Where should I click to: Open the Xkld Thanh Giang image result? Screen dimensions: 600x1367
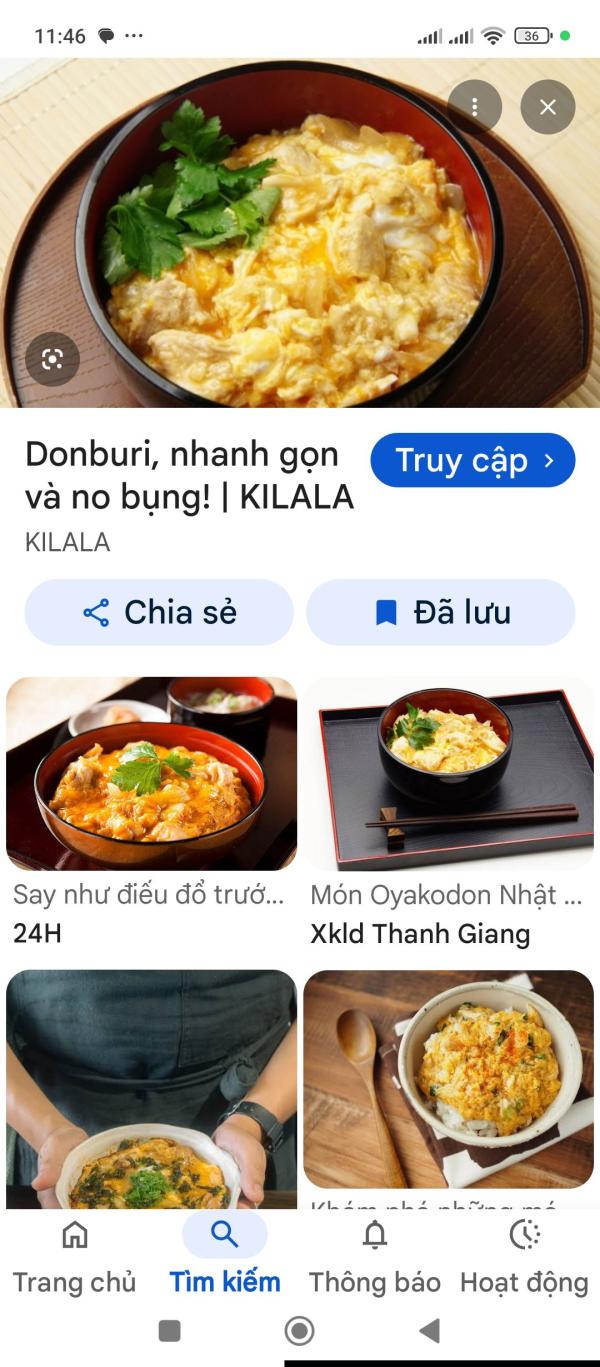pyautogui.click(x=448, y=773)
